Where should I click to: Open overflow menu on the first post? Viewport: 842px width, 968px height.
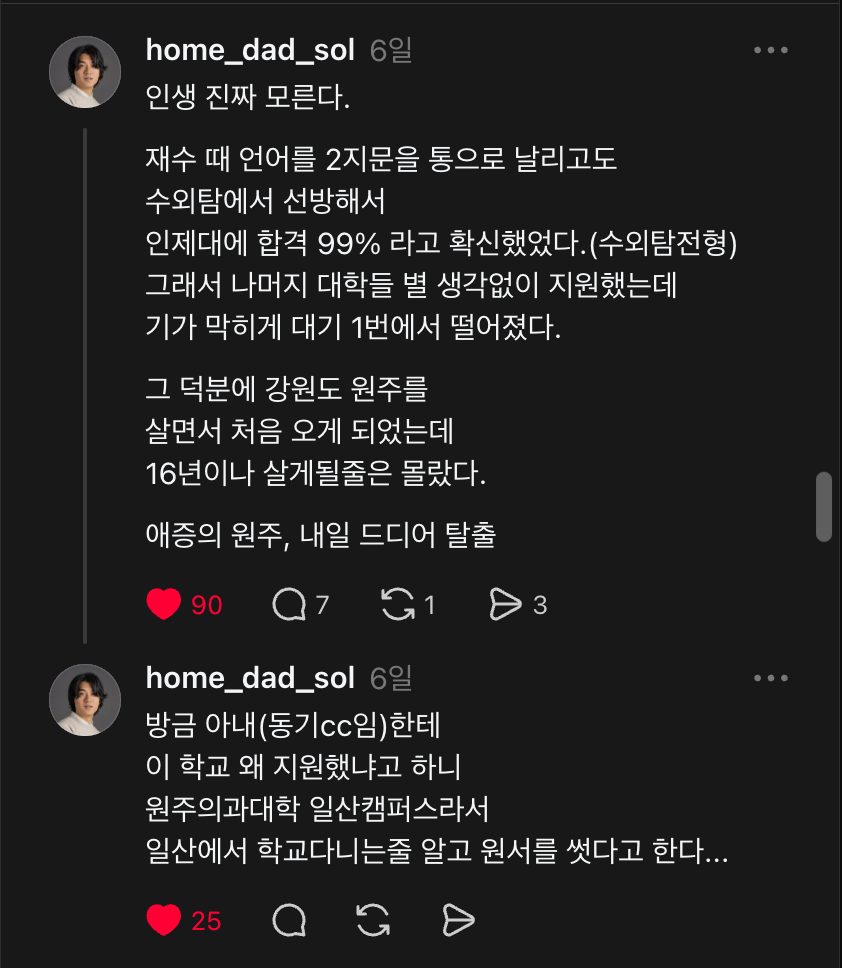(771, 50)
